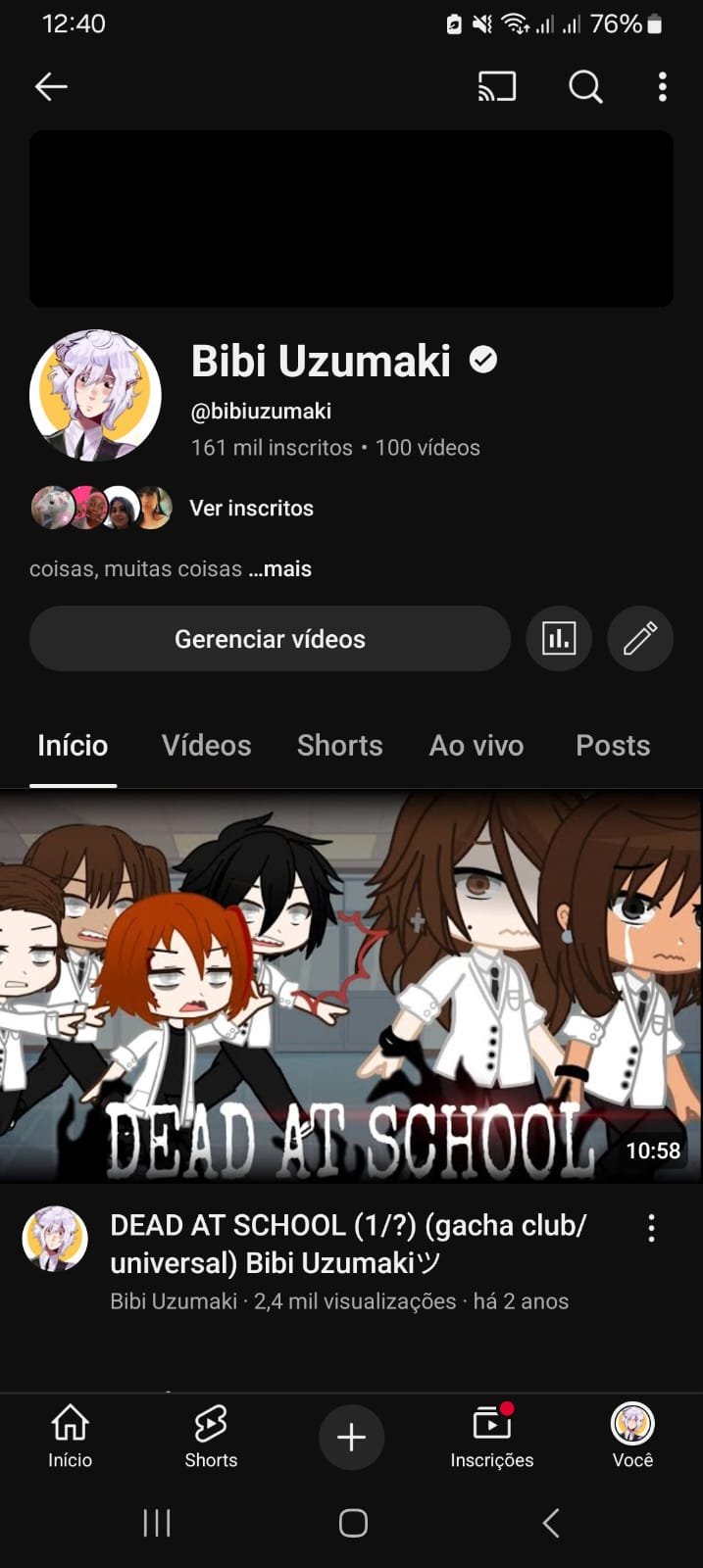Image resolution: width=703 pixels, height=1568 pixels.
Task: Edit channel with the pencil icon
Action: point(640,639)
